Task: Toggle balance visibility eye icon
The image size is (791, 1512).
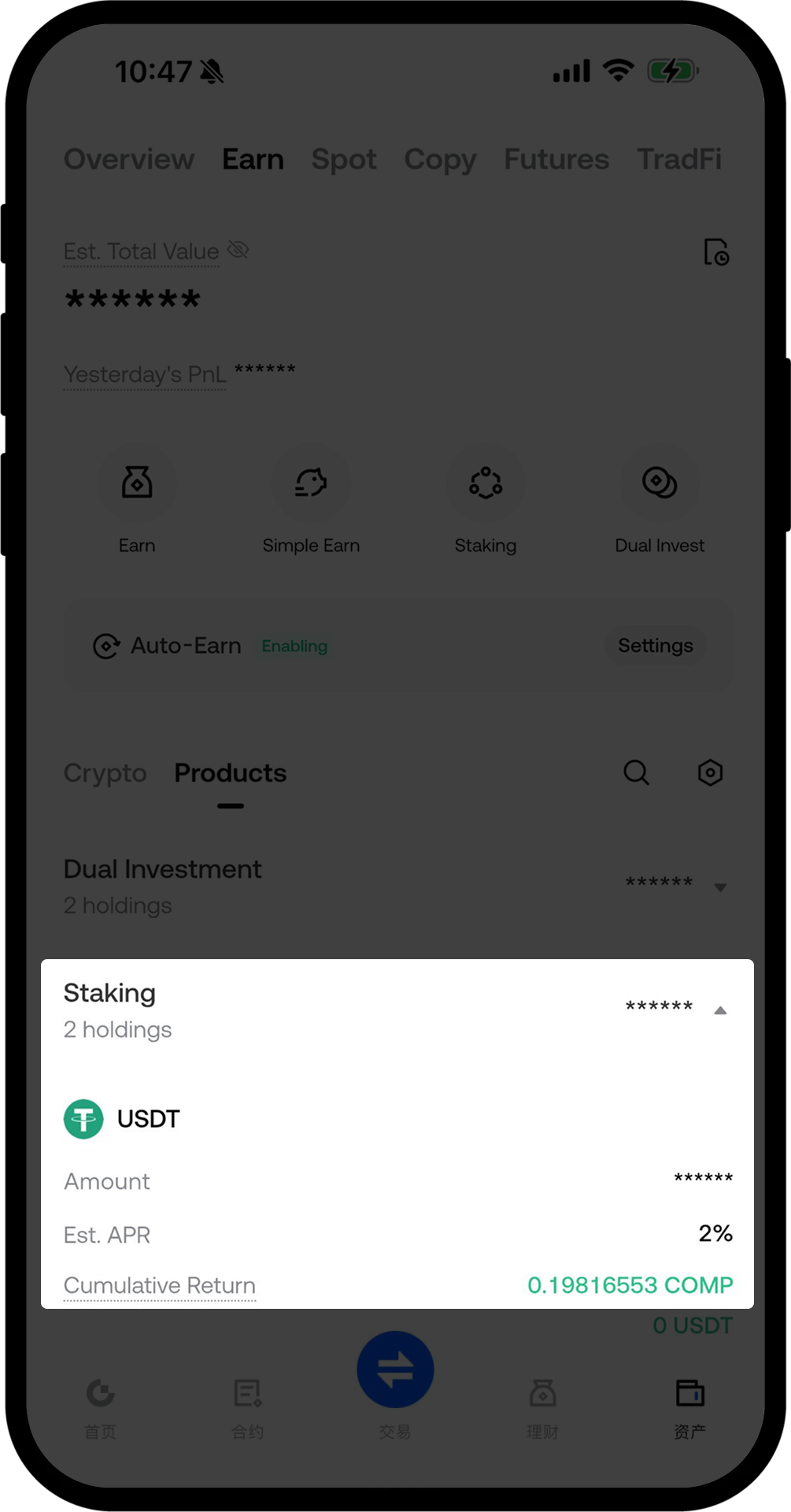Action: click(238, 250)
